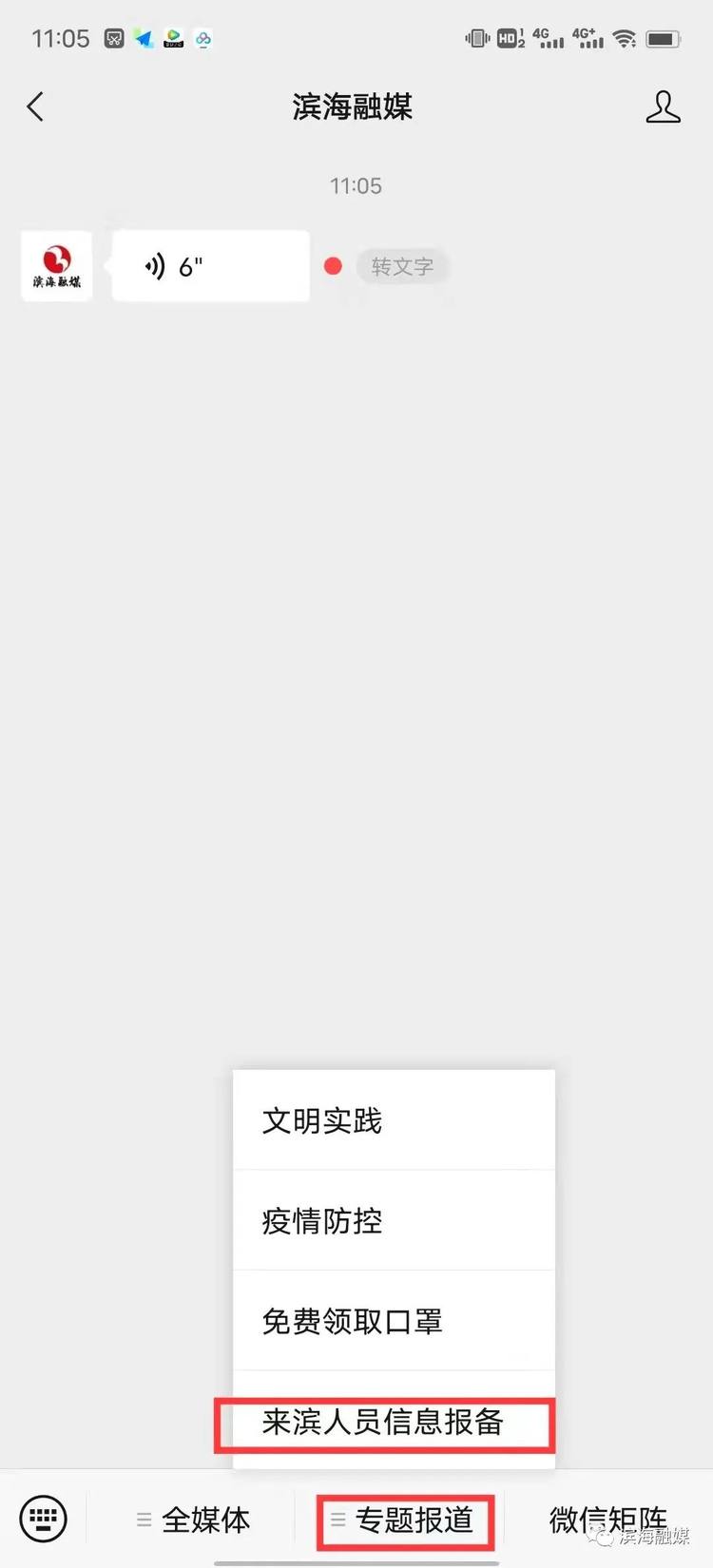The image size is (713, 1568).
Task: Open the account profile icon
Action: (x=663, y=106)
